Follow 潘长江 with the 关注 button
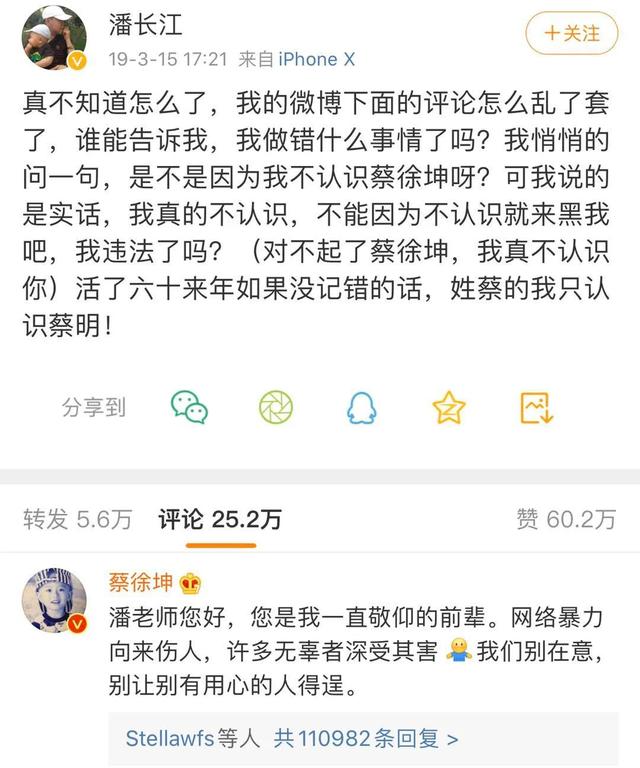Screen dimensions: 640x768 pyautogui.click(x=573, y=33)
